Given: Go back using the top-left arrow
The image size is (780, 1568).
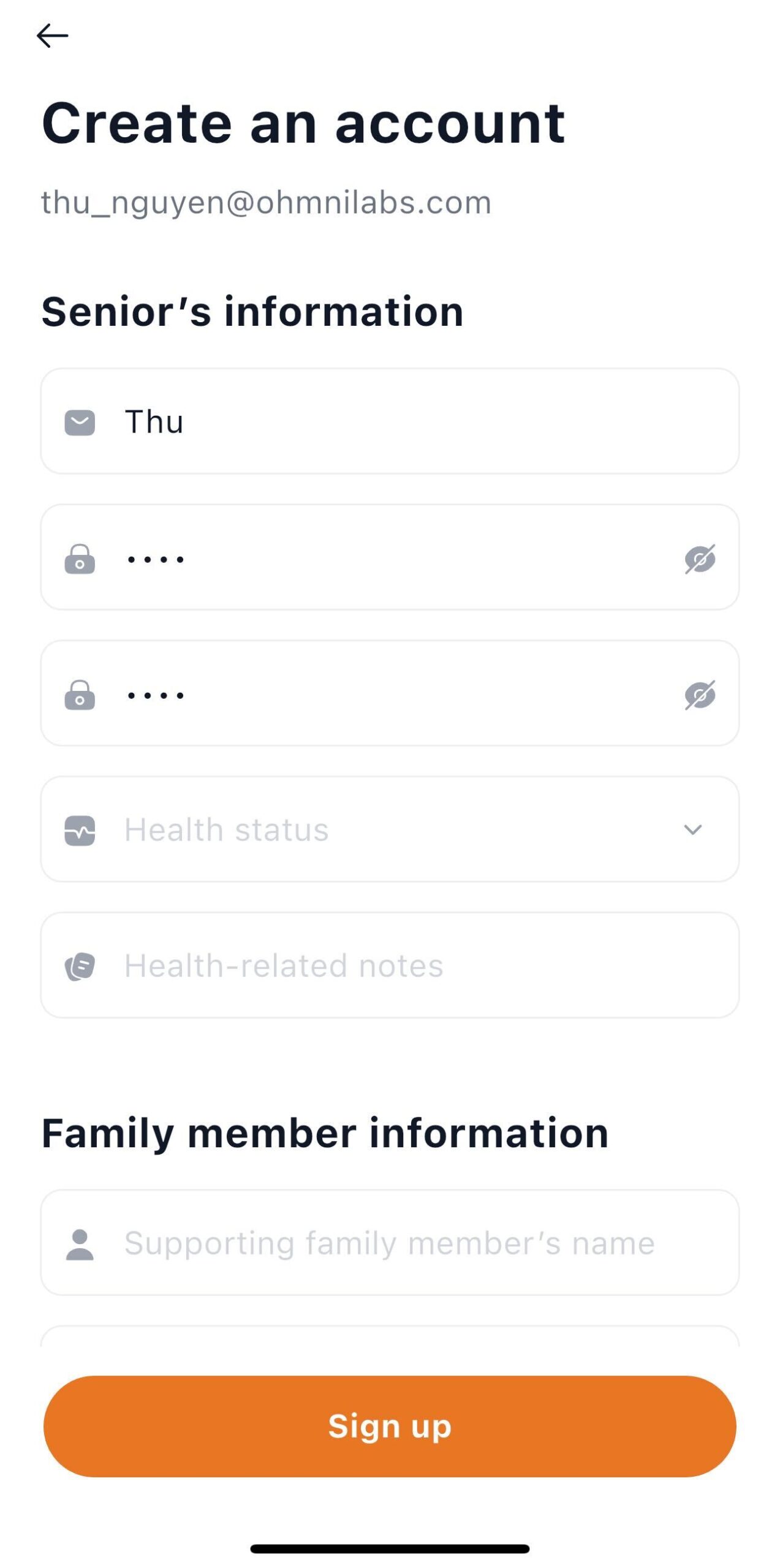Looking at the screenshot, I should [x=53, y=36].
